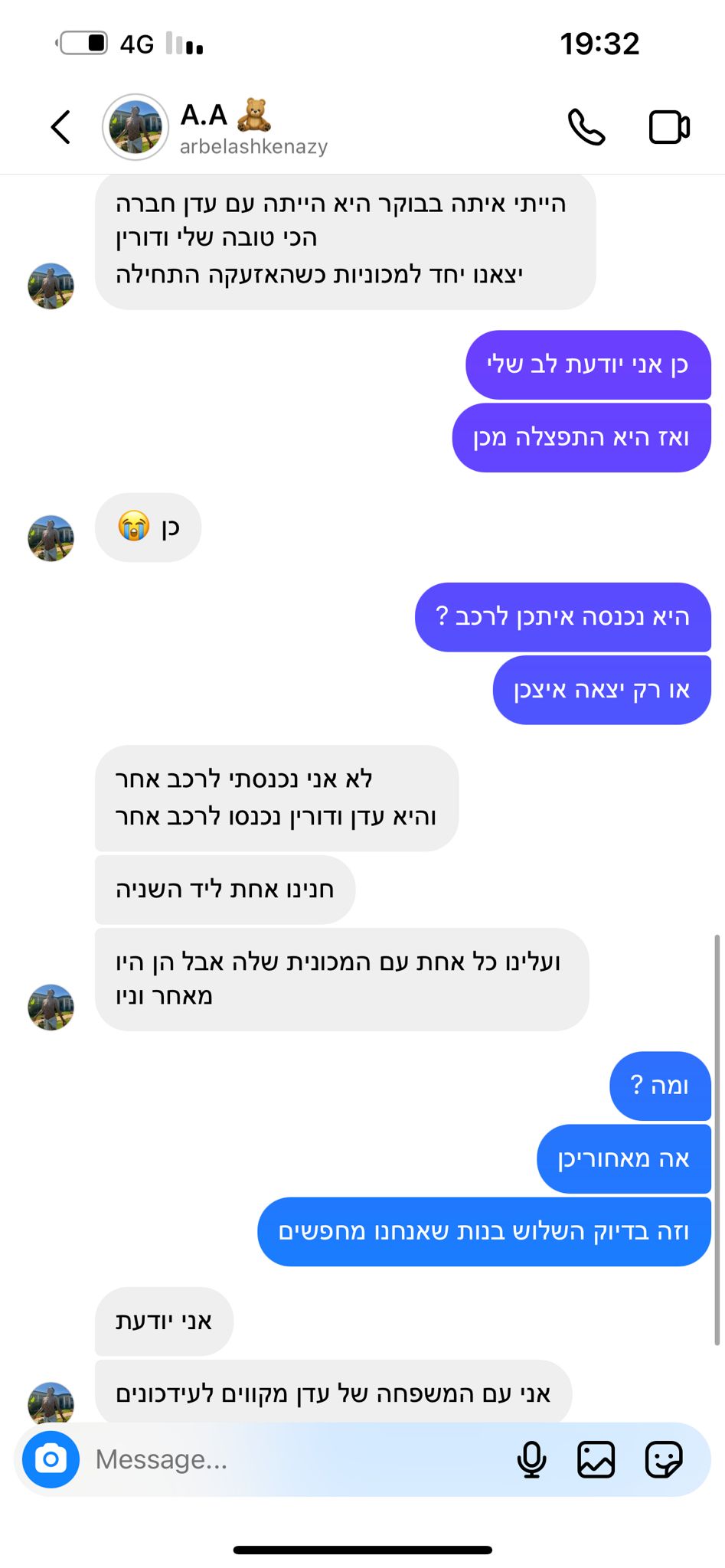Tap the sender avatar beside the crying emoji message
Screen dimensions: 725x1568
[51, 538]
